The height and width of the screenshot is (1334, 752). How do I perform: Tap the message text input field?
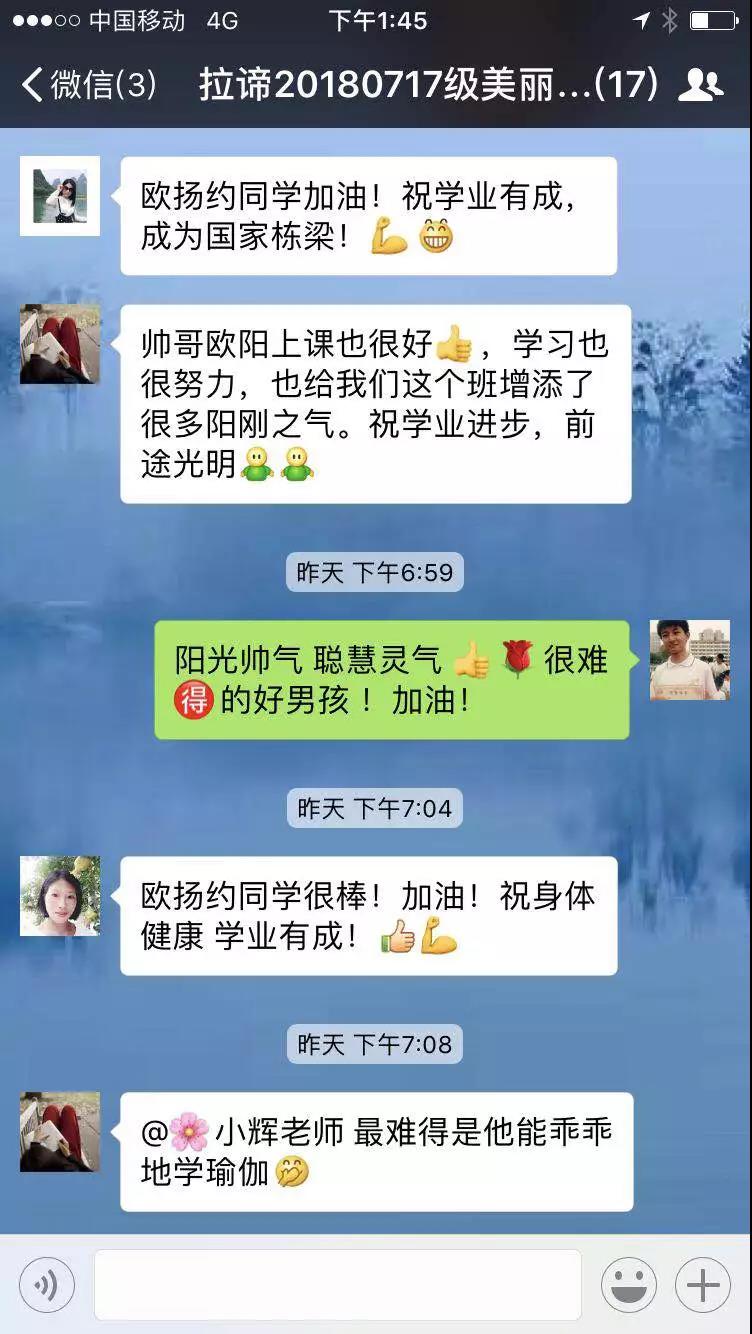click(338, 1285)
